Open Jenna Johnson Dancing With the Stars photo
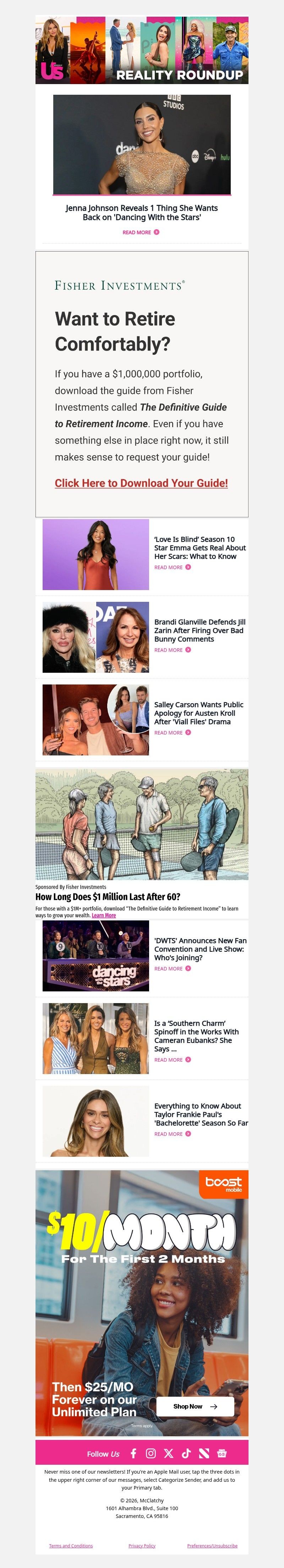284x1568 pixels. [142, 145]
